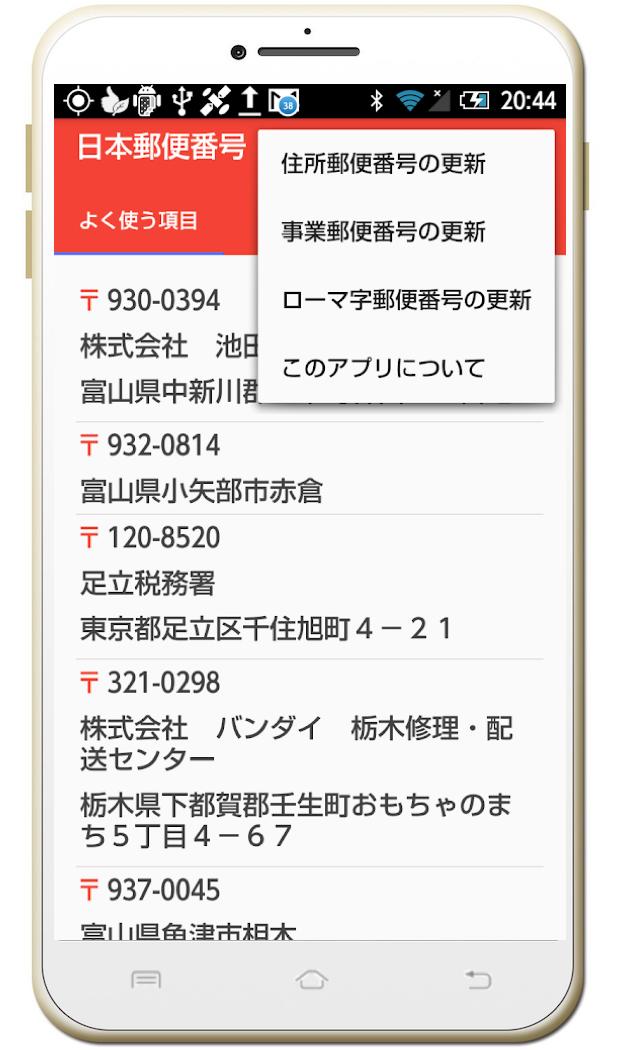
Task: Tap the device back button
Action: pyautogui.click(x=479, y=980)
